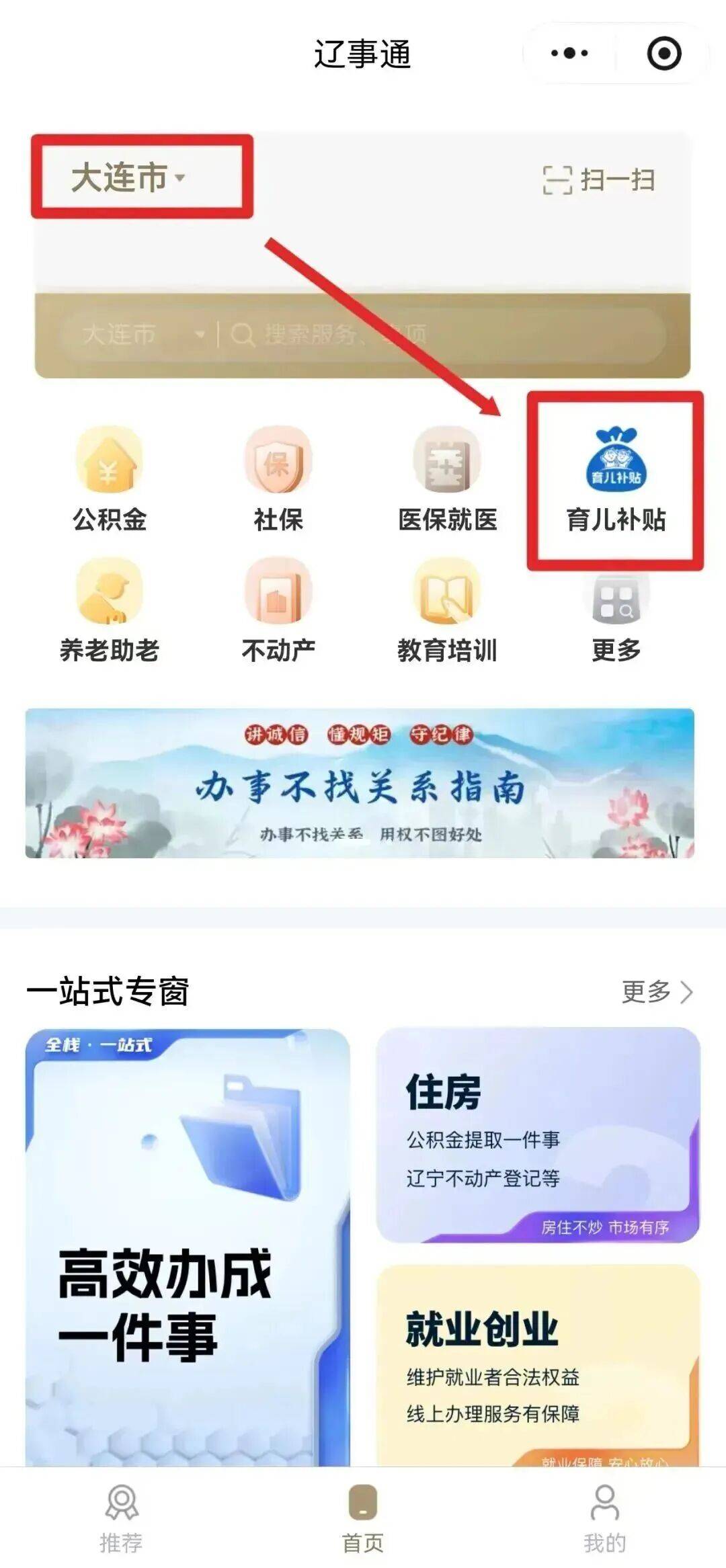Tap the 搜索服务 search field
Screen dimensions: 726x1568
430,334
